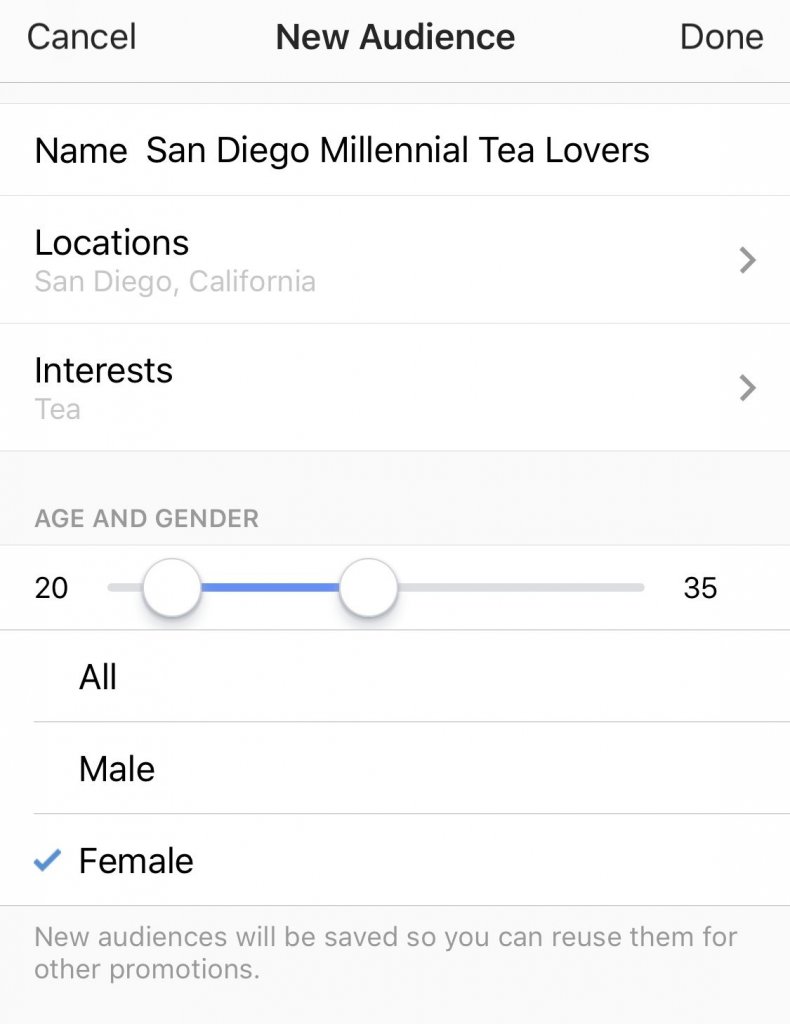Edit the audience Name field
This screenshot has width=790, height=1024.
tap(397, 151)
